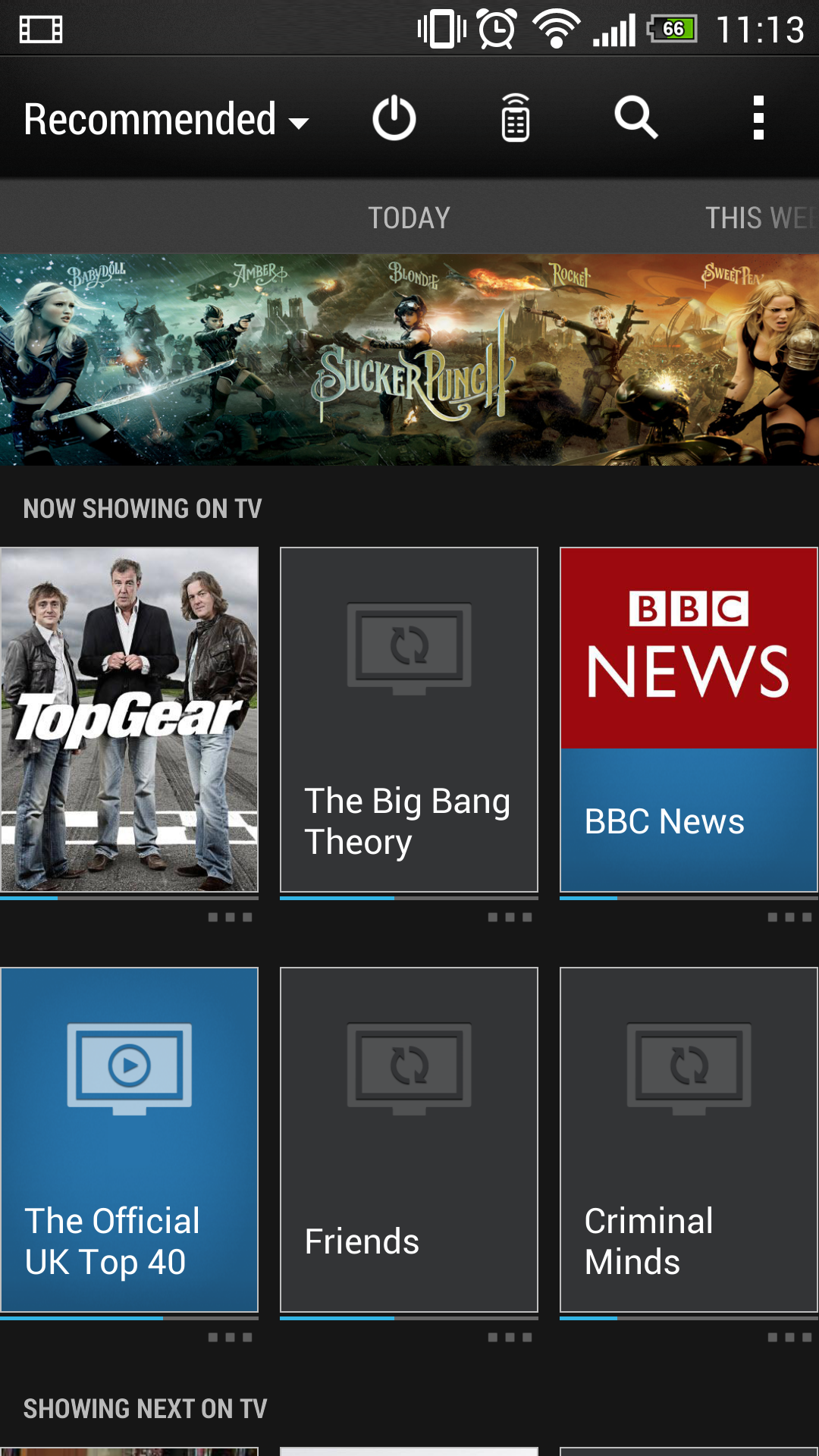Screen dimensions: 819x1456
Task: Show more options for The Big Bang Theory
Action: (510, 918)
